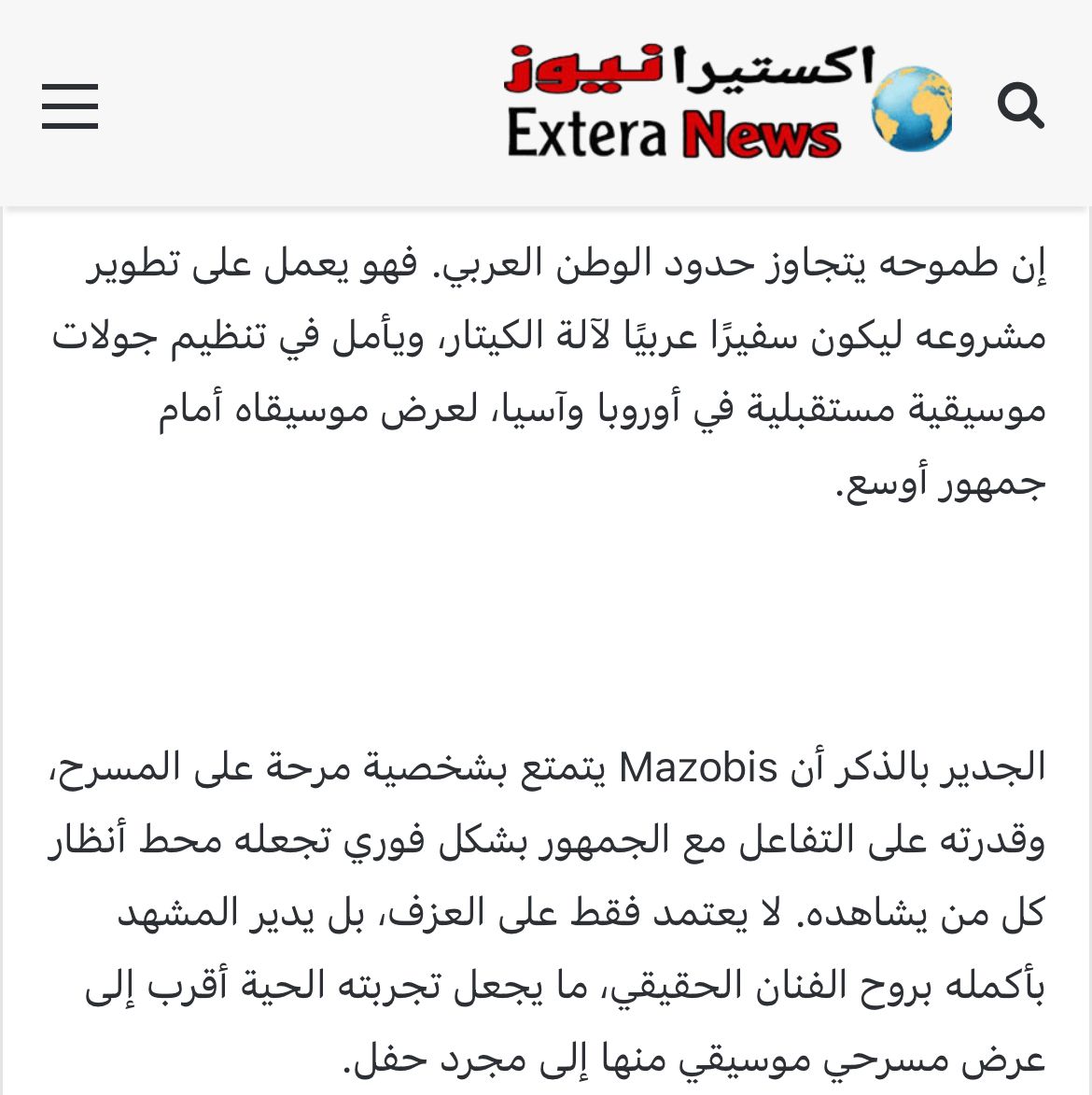Open the search magnifier icon
The width and height of the screenshot is (1092, 1095).
click(1020, 105)
